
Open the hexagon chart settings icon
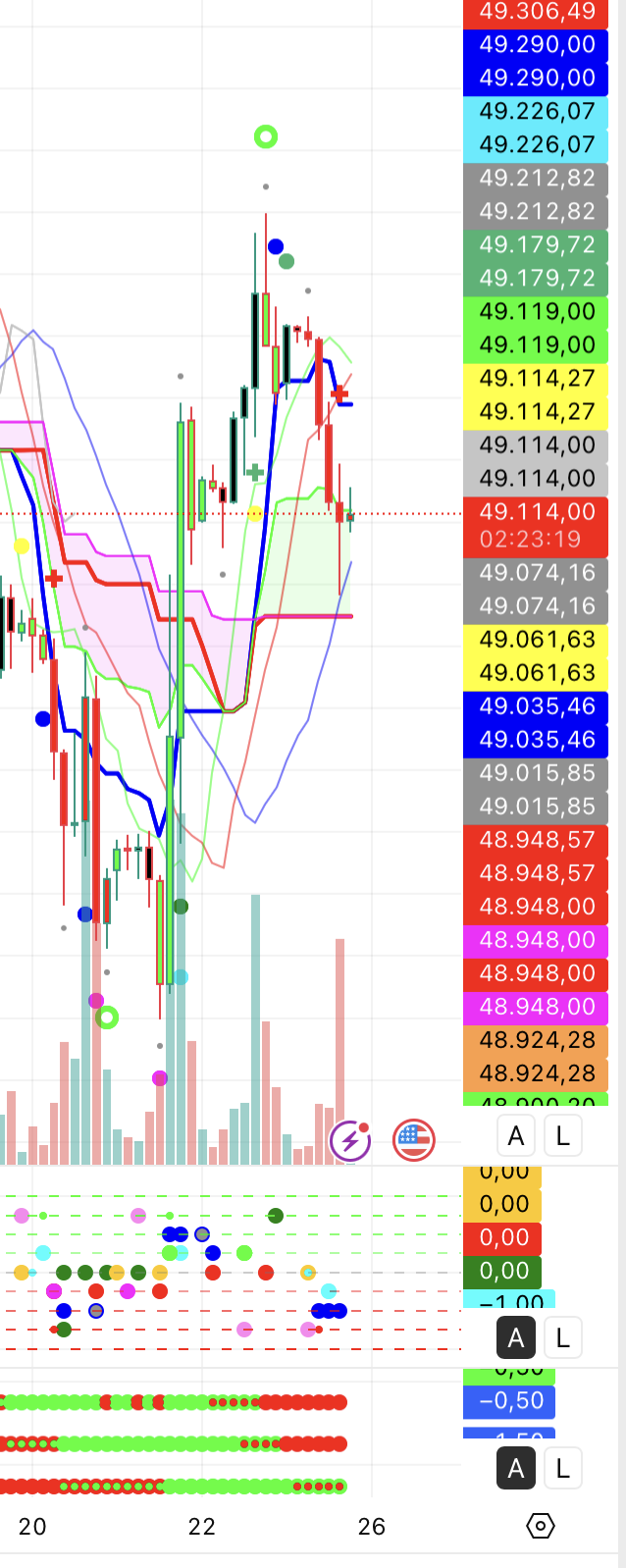(x=541, y=1526)
